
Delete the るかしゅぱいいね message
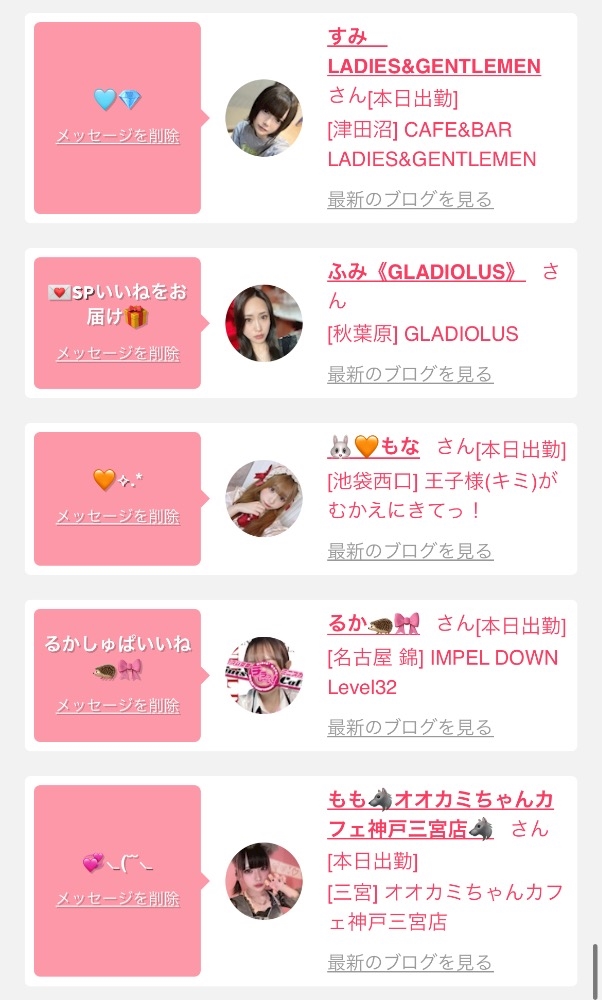coord(118,705)
